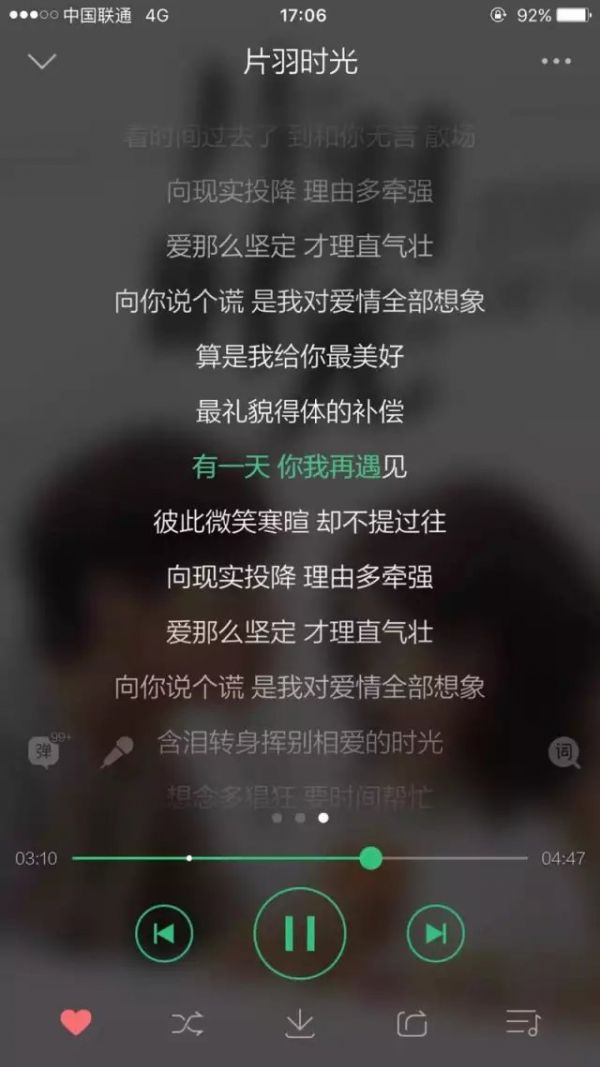
Task: Tap the playback progress bar
Action: pyautogui.click(x=300, y=858)
